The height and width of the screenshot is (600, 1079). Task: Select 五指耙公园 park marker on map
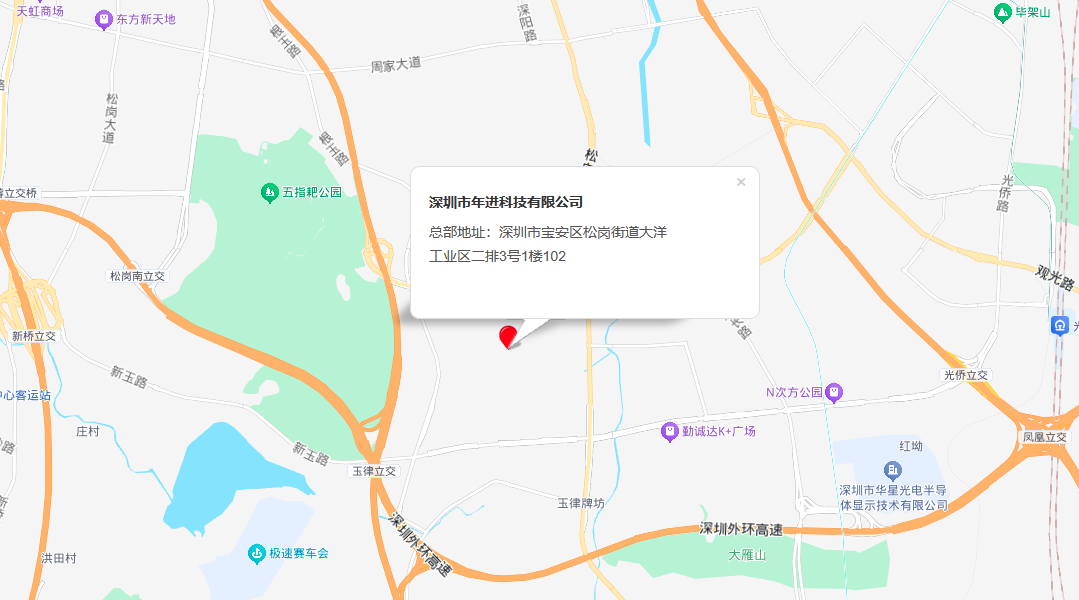(x=269, y=192)
